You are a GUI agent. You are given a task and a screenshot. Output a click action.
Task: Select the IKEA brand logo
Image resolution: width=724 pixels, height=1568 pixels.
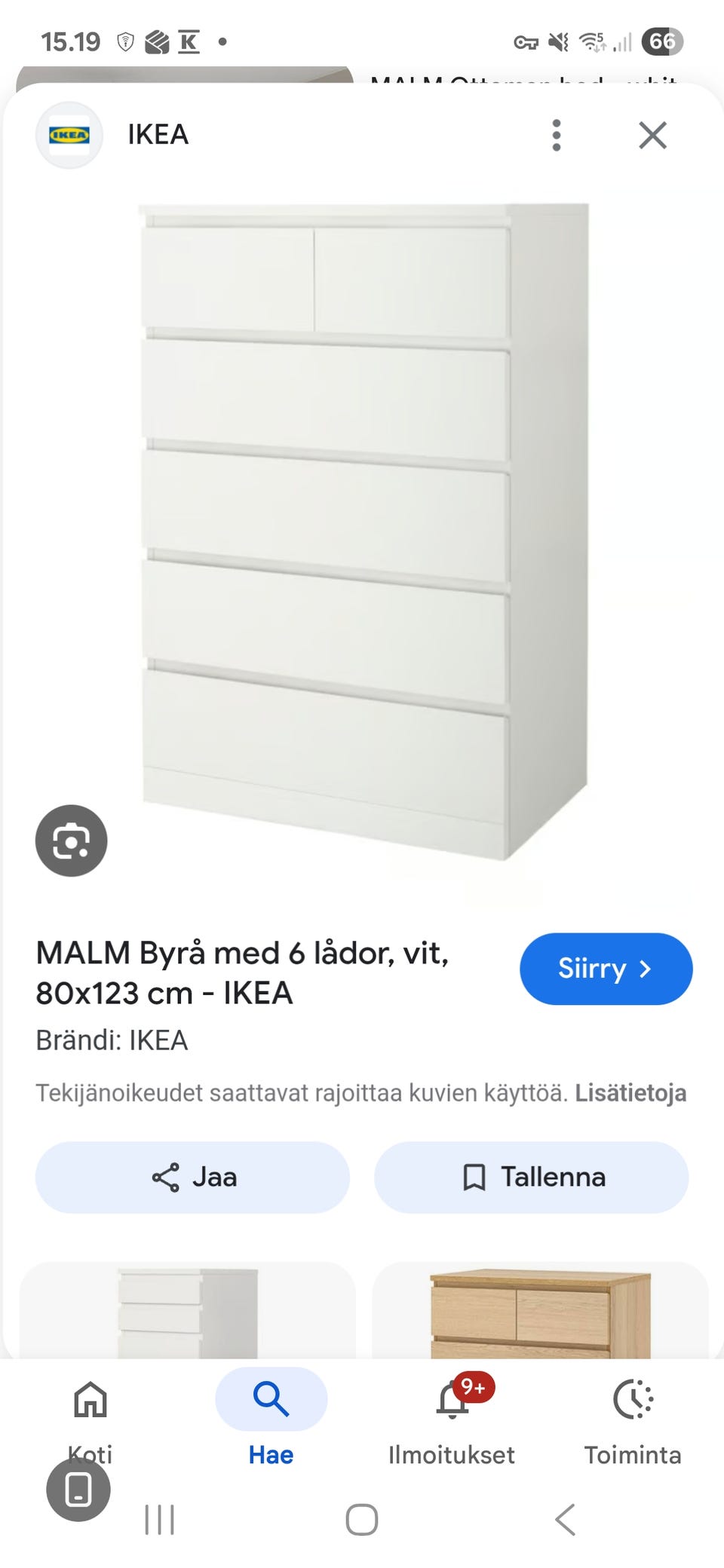69,135
